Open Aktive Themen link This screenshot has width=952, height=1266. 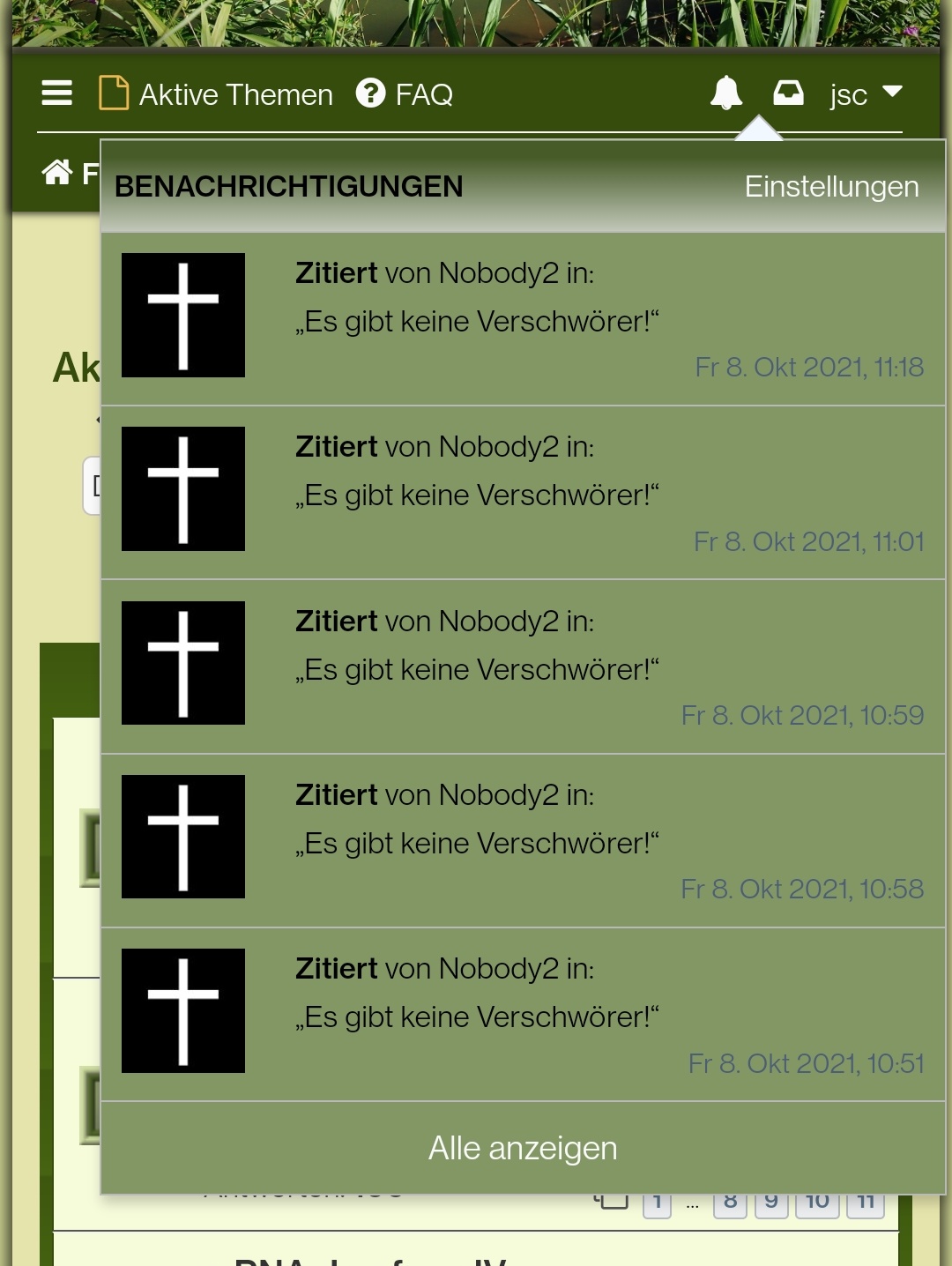[216, 94]
